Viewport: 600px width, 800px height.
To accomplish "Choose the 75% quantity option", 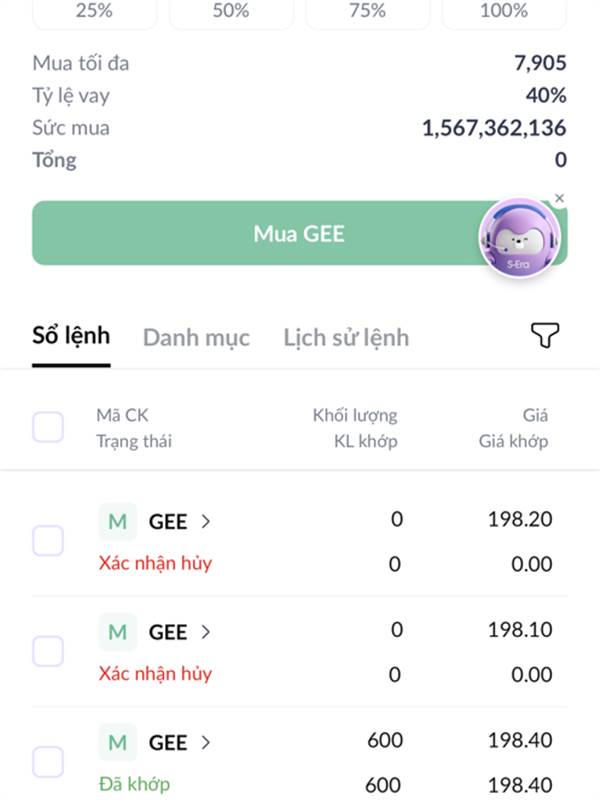I will click(367, 12).
